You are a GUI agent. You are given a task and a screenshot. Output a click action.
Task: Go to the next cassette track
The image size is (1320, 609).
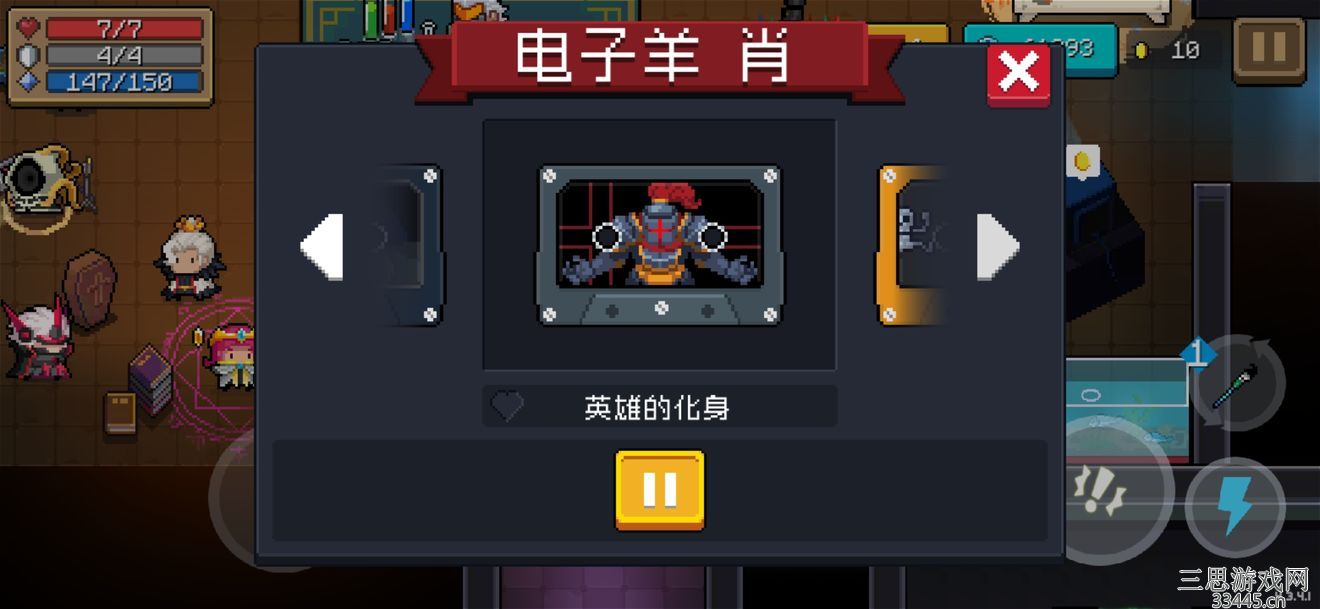pos(997,246)
